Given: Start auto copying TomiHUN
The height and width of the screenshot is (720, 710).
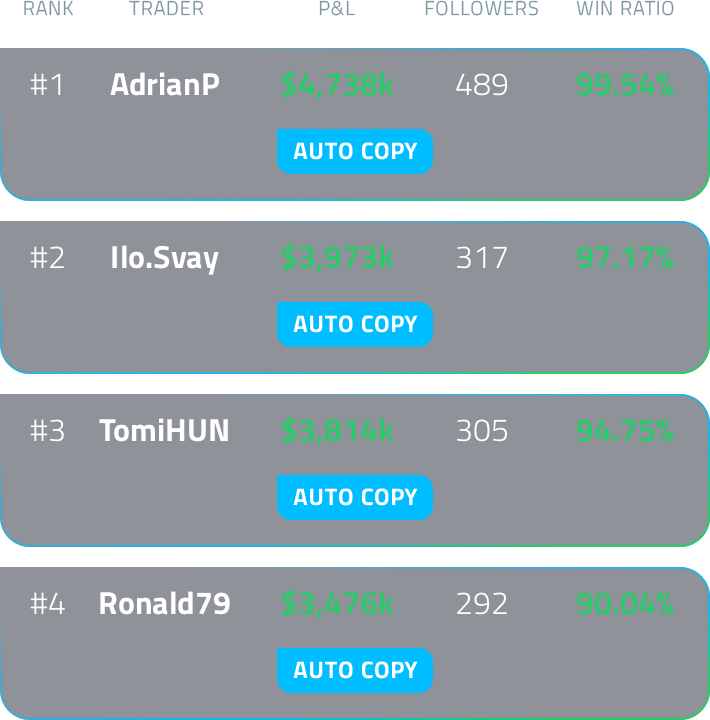Looking at the screenshot, I should (x=355, y=498).
